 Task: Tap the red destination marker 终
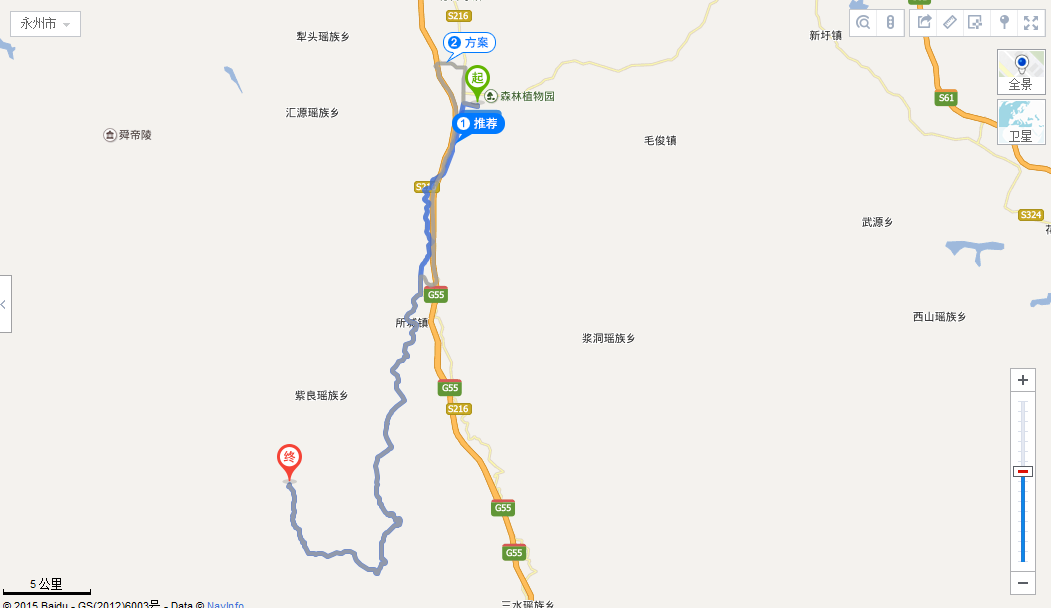pyautogui.click(x=289, y=459)
